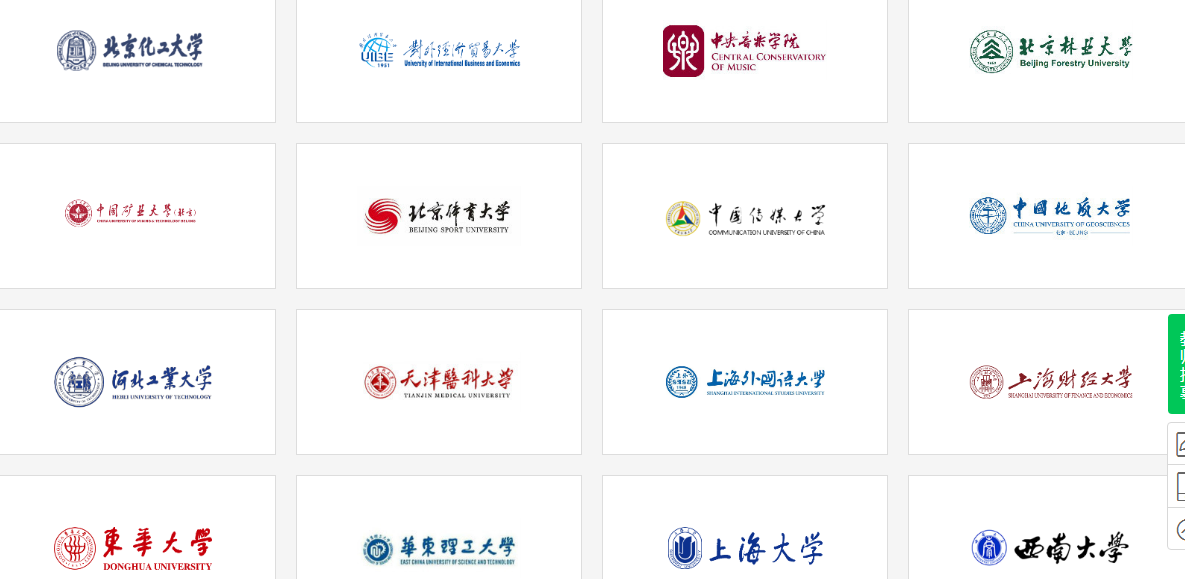Screen dimensions: 1185x579
Task: Open the Shanghai University card
Action: pos(745,548)
